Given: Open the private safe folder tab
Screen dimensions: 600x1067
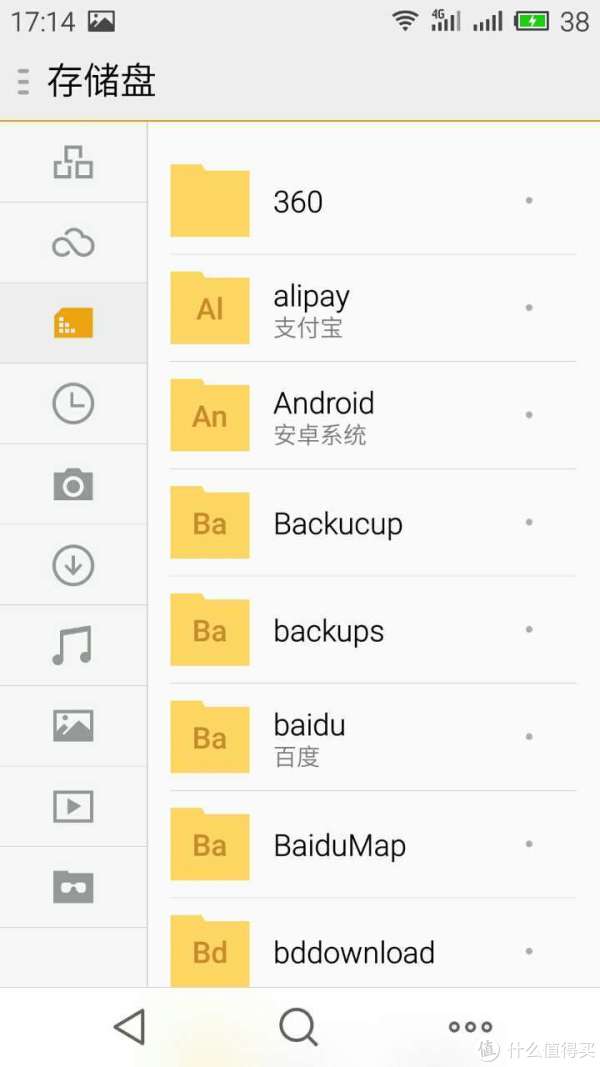Looking at the screenshot, I should [x=73, y=887].
